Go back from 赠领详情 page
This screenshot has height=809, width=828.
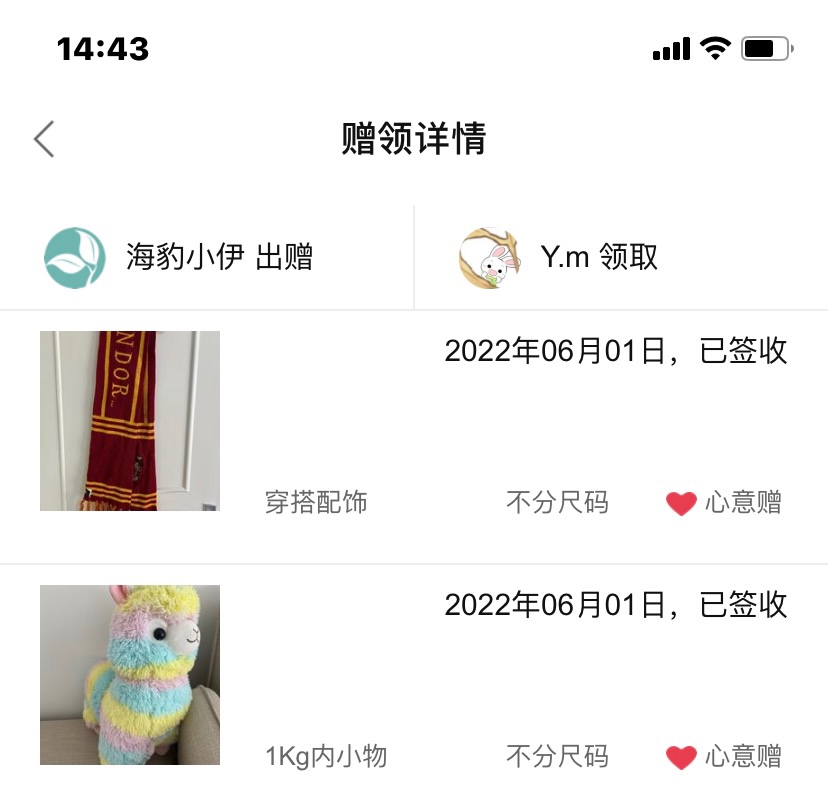coord(44,139)
